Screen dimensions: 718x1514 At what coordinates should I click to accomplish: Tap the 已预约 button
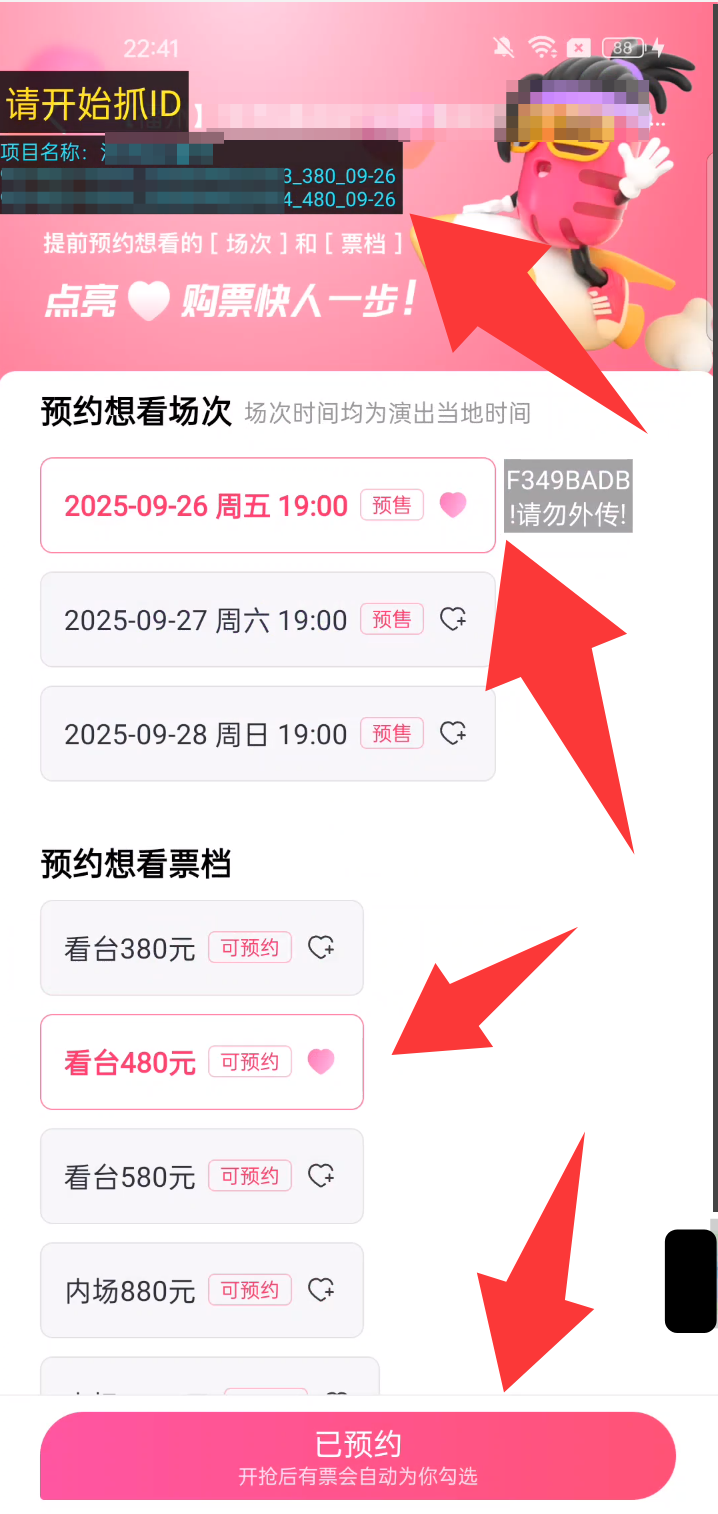point(358,1455)
